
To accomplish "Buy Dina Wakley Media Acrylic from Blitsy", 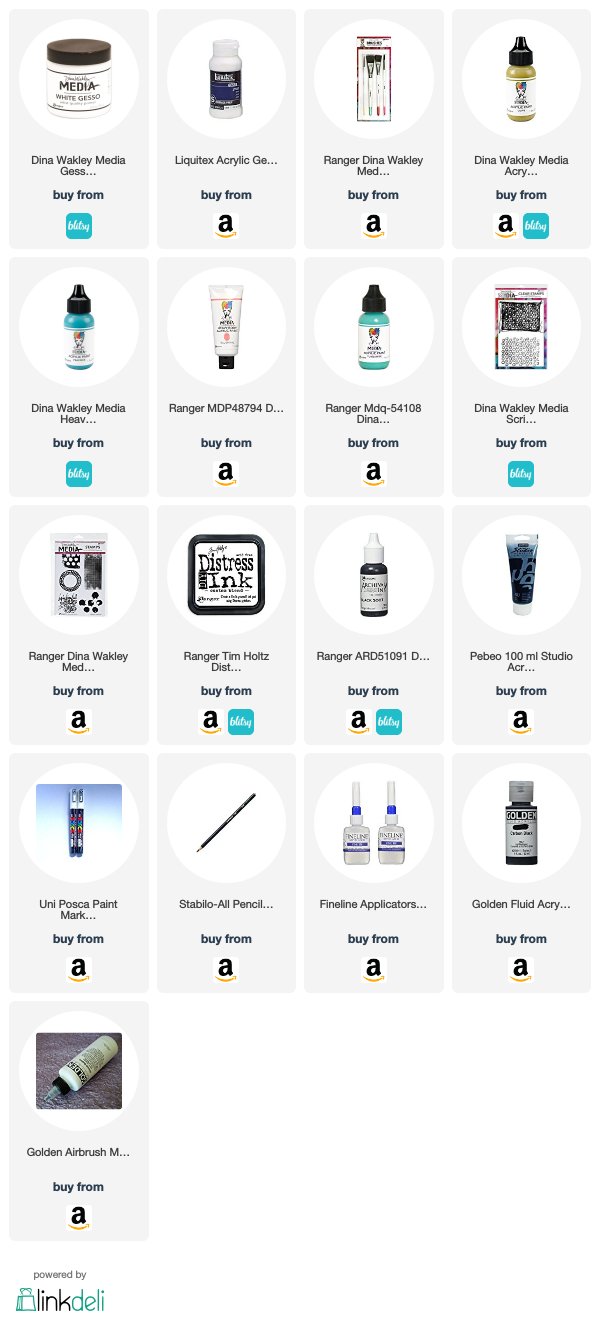I will (x=536, y=226).
